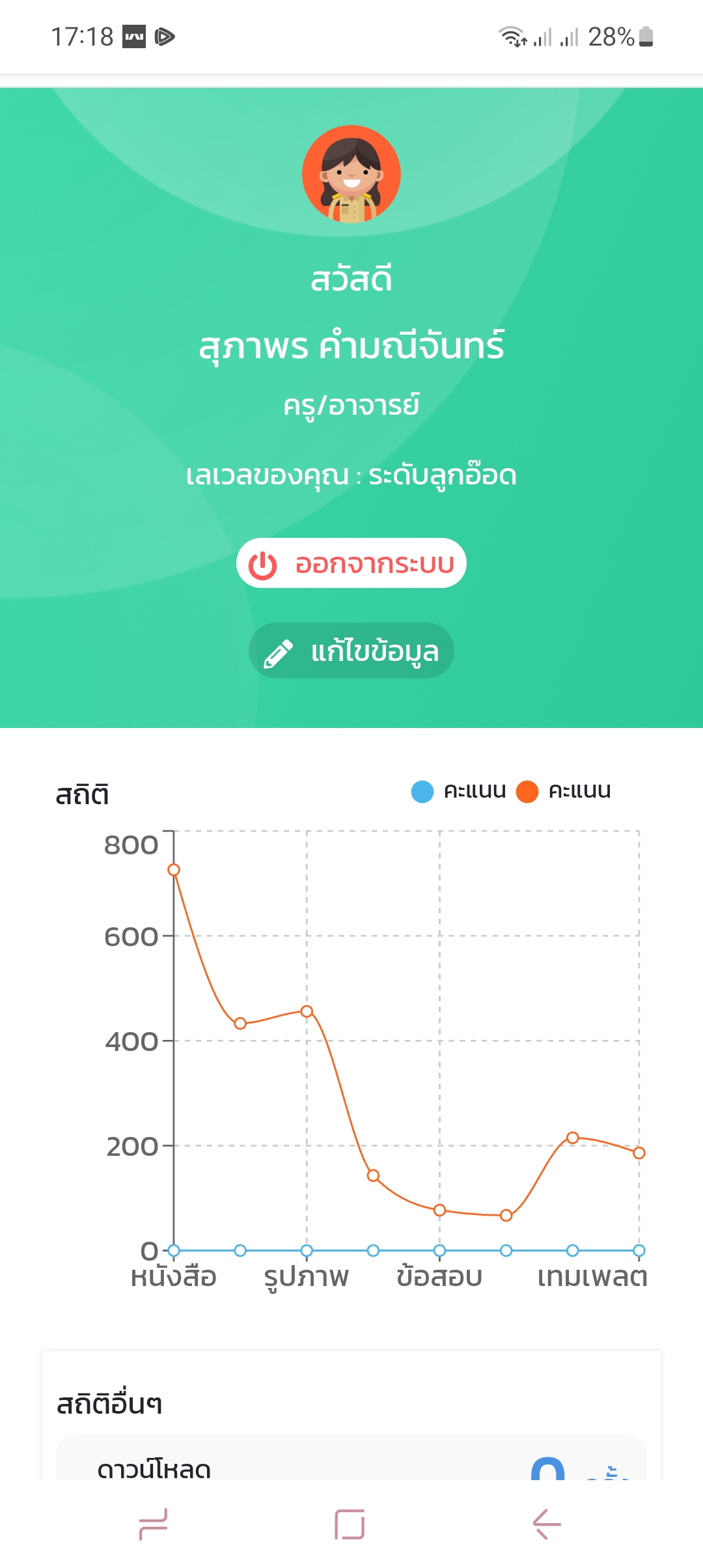This screenshot has height=1568, width=703.
Task: Open recent apps from navigation bar
Action: (154, 1524)
